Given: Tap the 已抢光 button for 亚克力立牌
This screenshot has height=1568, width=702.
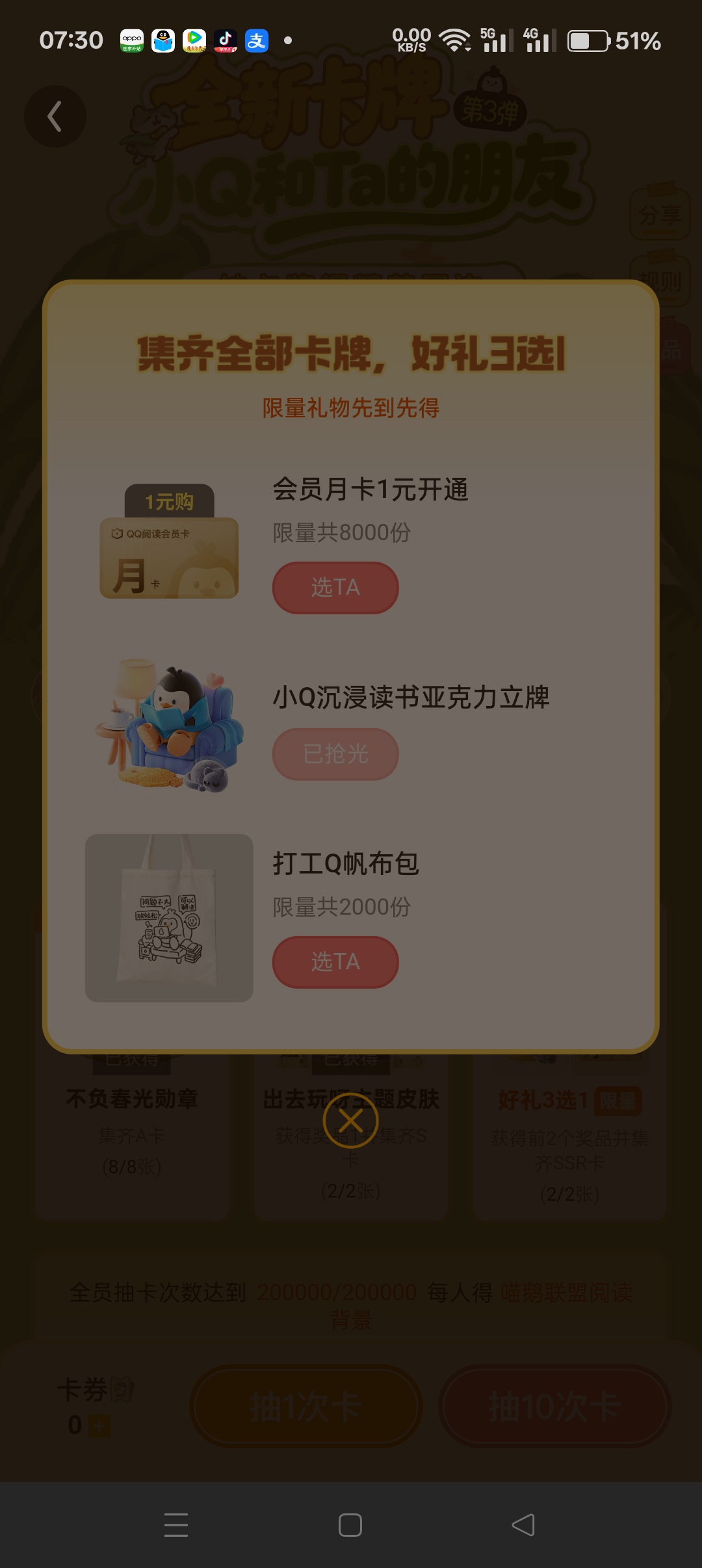Looking at the screenshot, I should click(335, 754).
